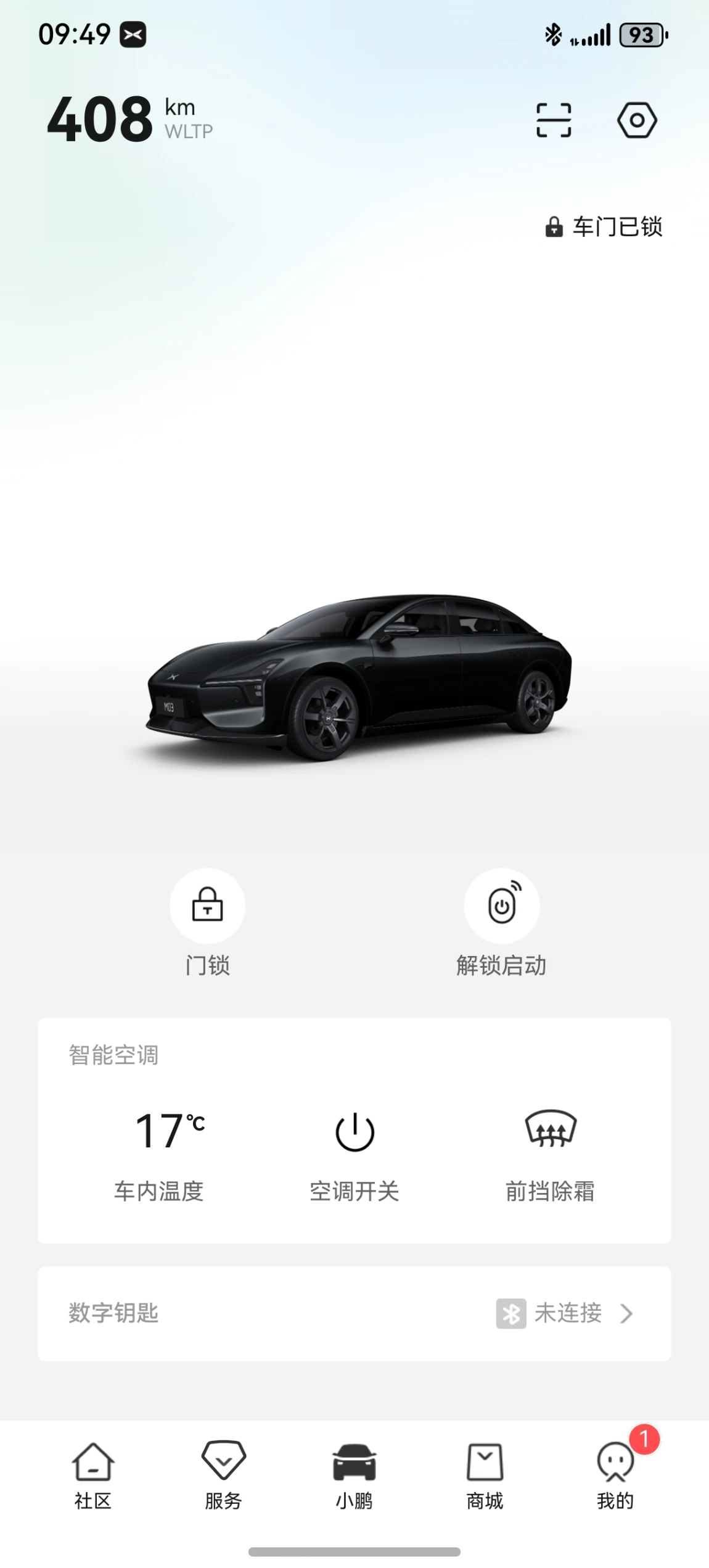Turn on 前挡除霜 front defrost
The width and height of the screenshot is (709, 1568).
[x=550, y=1130]
